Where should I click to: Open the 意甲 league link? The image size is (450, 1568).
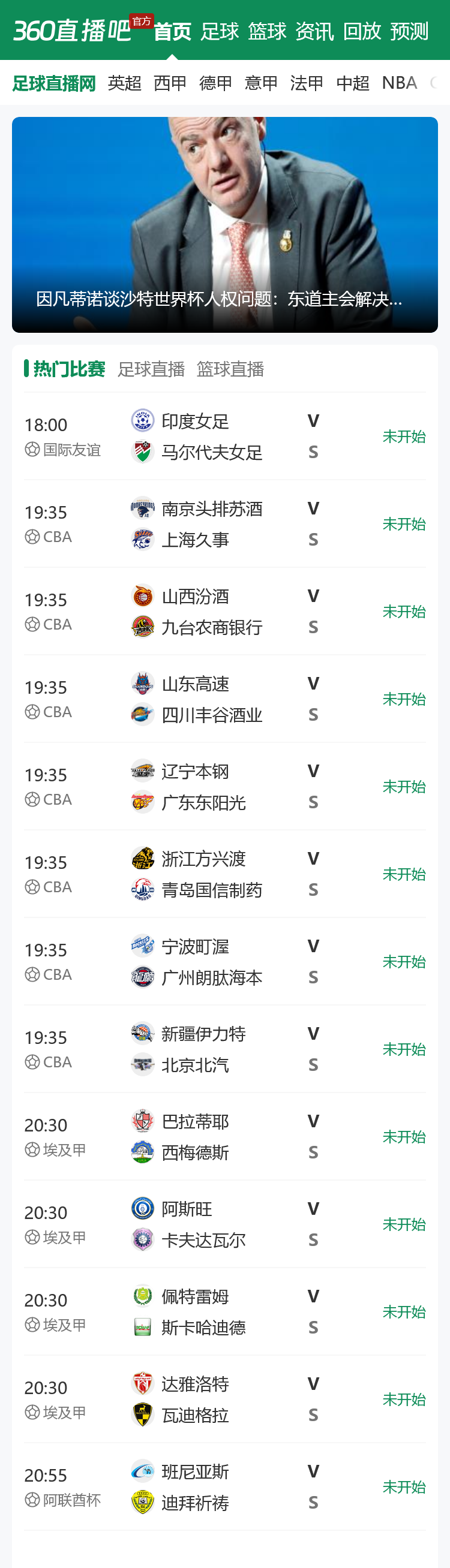261,83
